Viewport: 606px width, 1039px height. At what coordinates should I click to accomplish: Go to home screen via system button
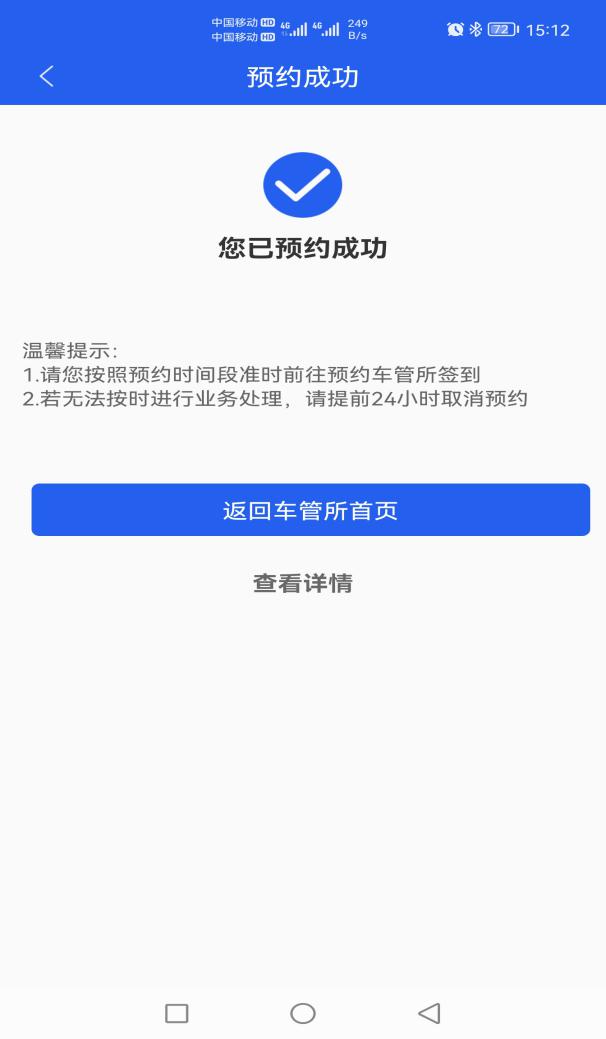(303, 1013)
